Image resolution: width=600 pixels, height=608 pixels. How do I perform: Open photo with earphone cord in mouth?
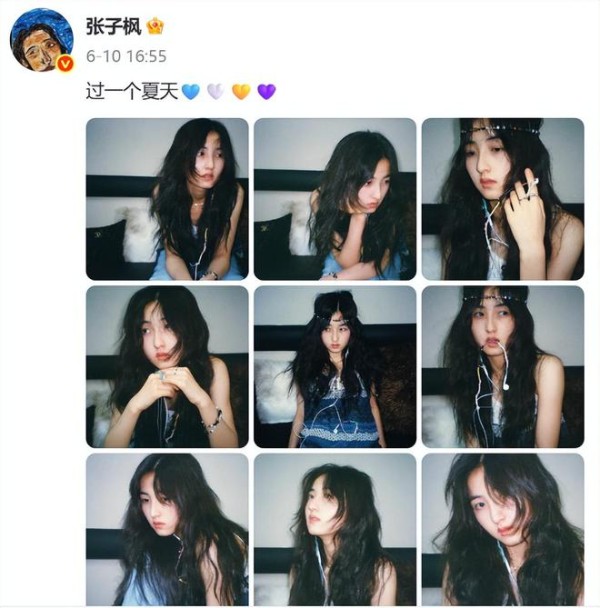click(x=502, y=366)
